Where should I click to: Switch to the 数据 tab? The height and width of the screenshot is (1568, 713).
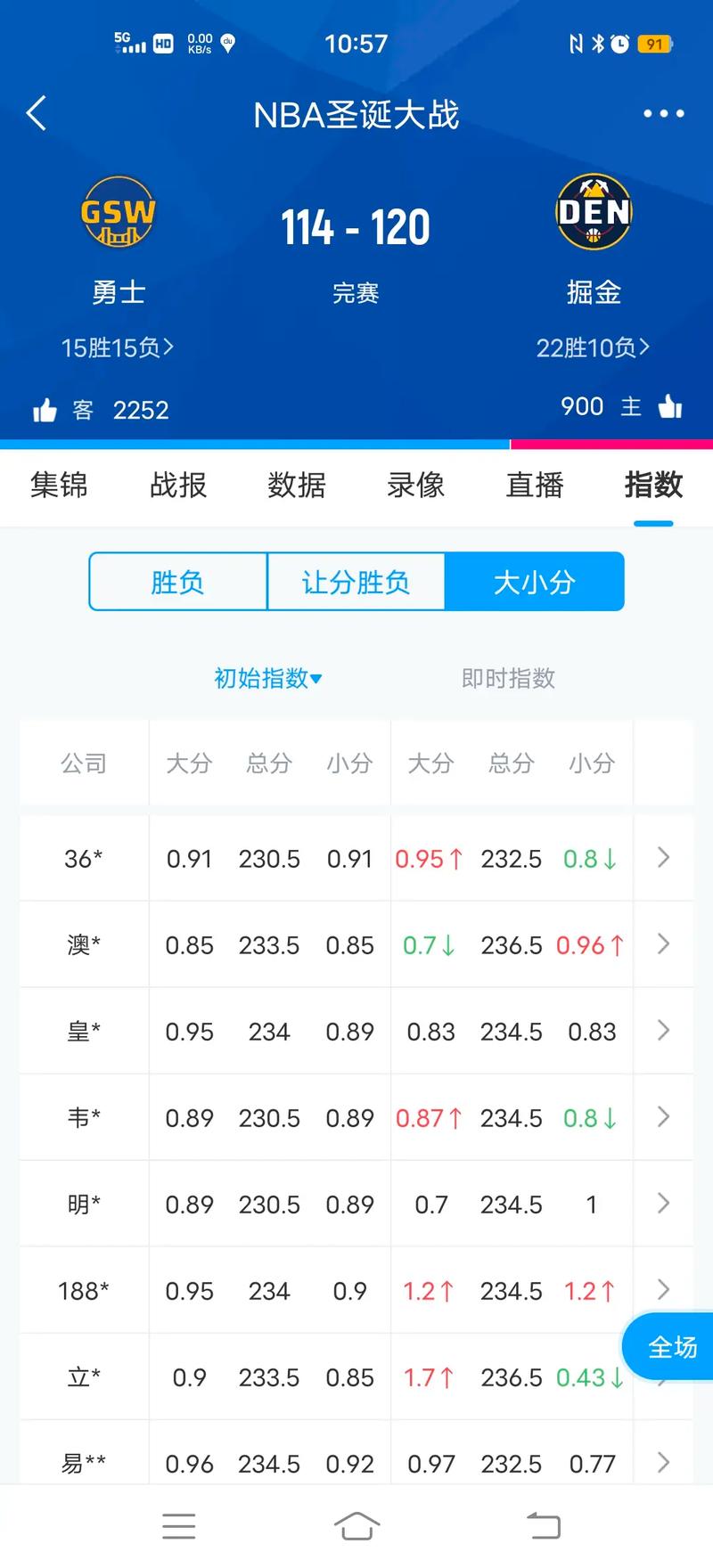(x=296, y=486)
